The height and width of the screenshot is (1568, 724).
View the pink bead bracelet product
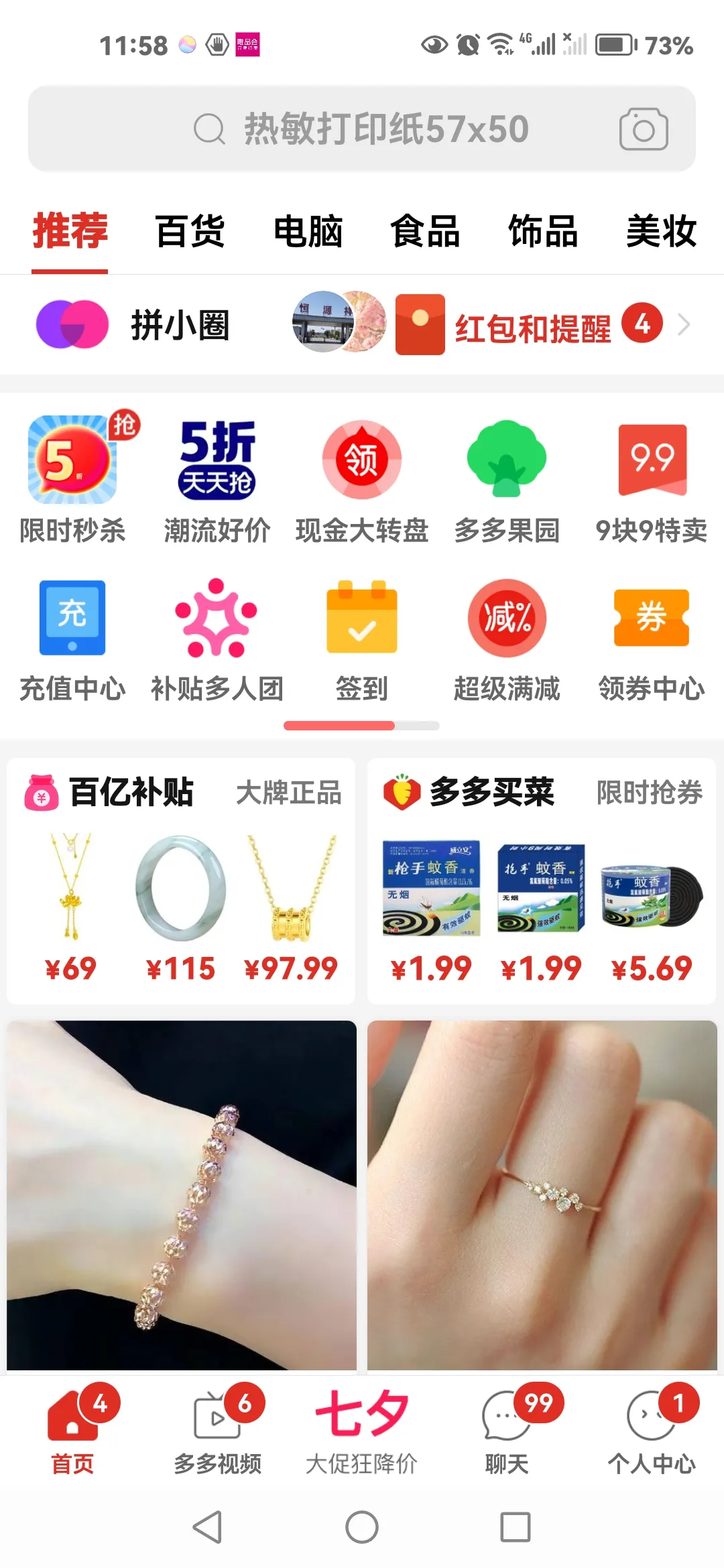coord(182,1194)
